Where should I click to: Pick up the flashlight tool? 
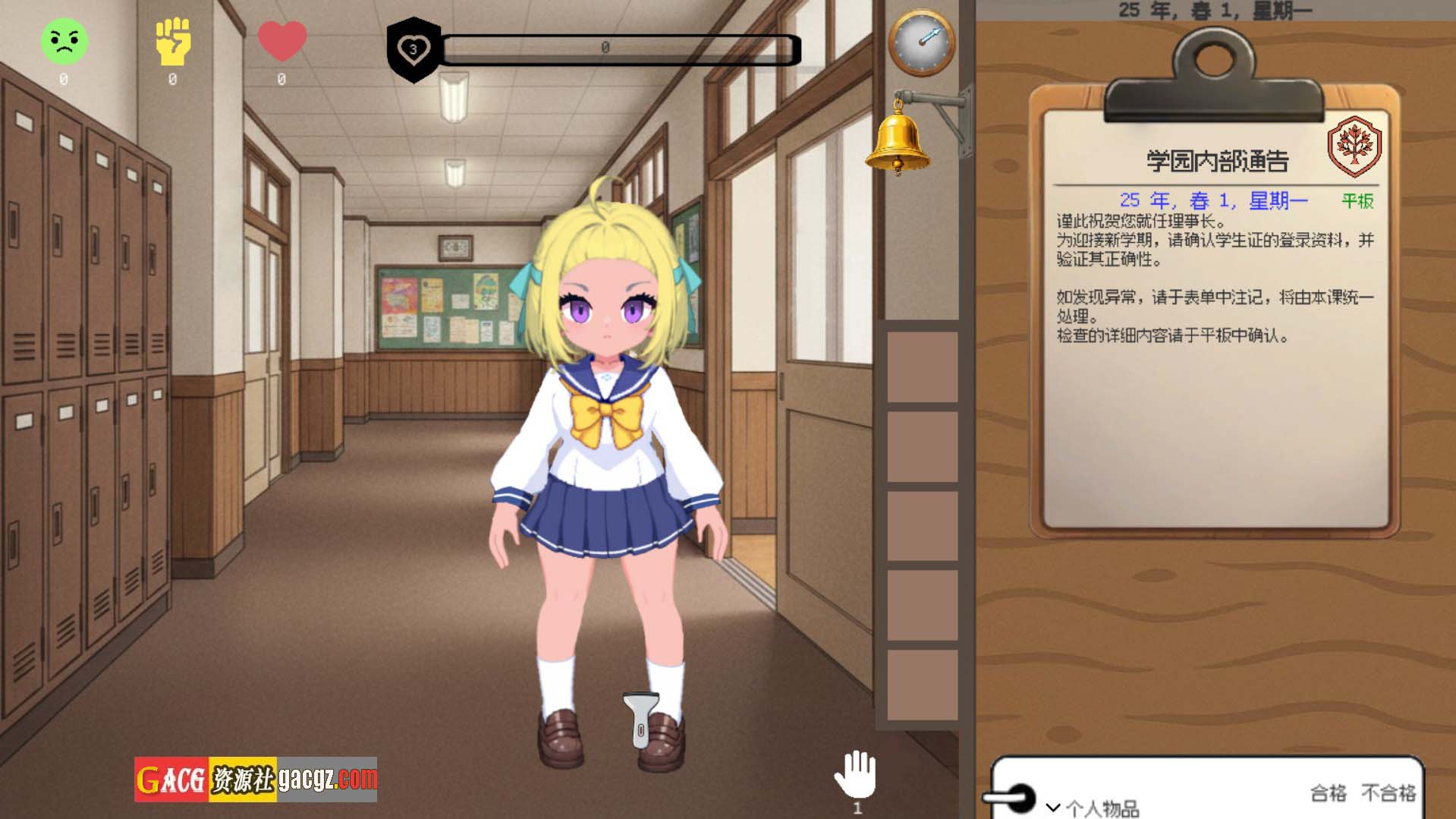tap(640, 720)
